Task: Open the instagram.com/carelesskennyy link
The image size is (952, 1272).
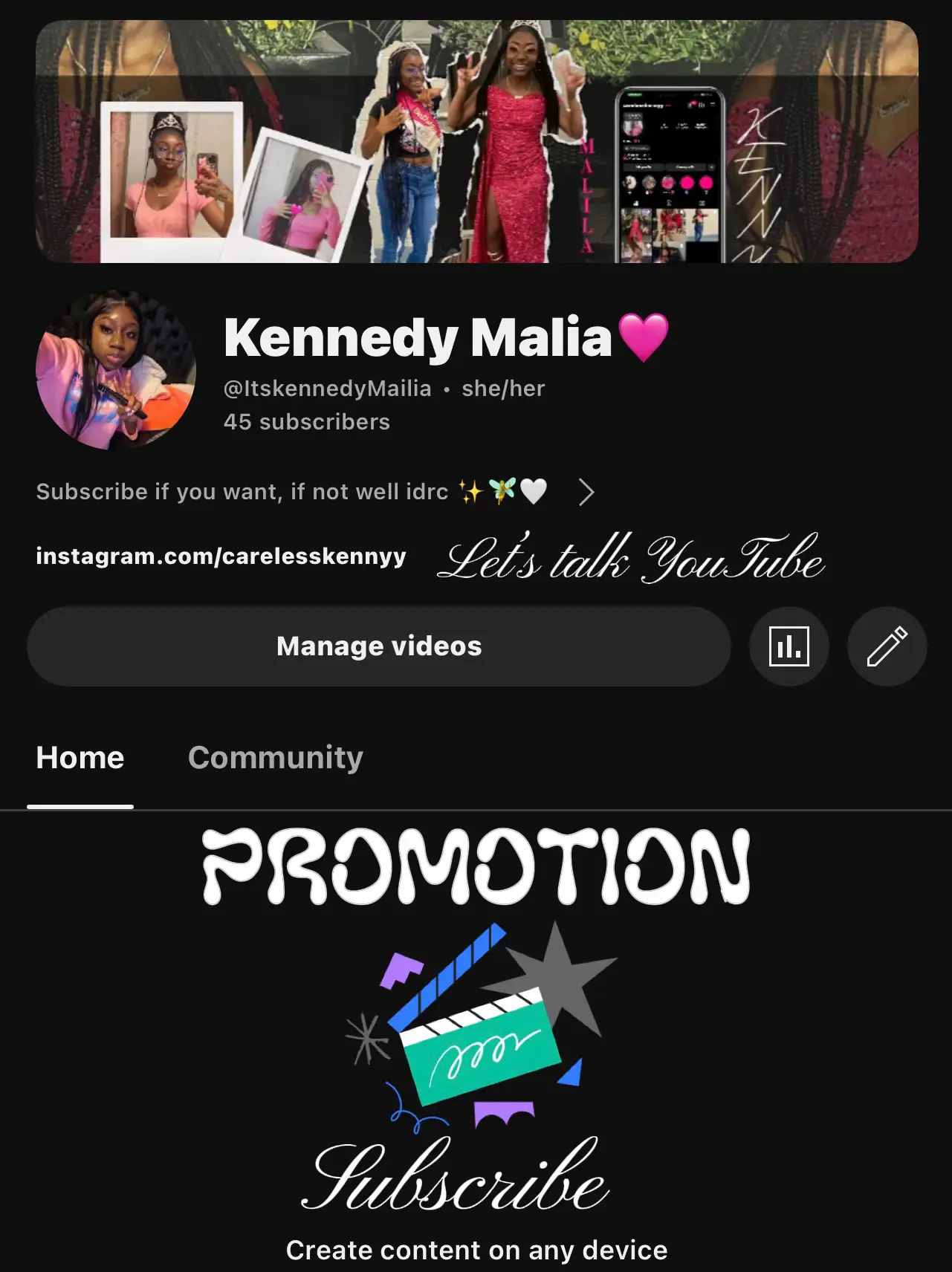Action: pos(221,556)
